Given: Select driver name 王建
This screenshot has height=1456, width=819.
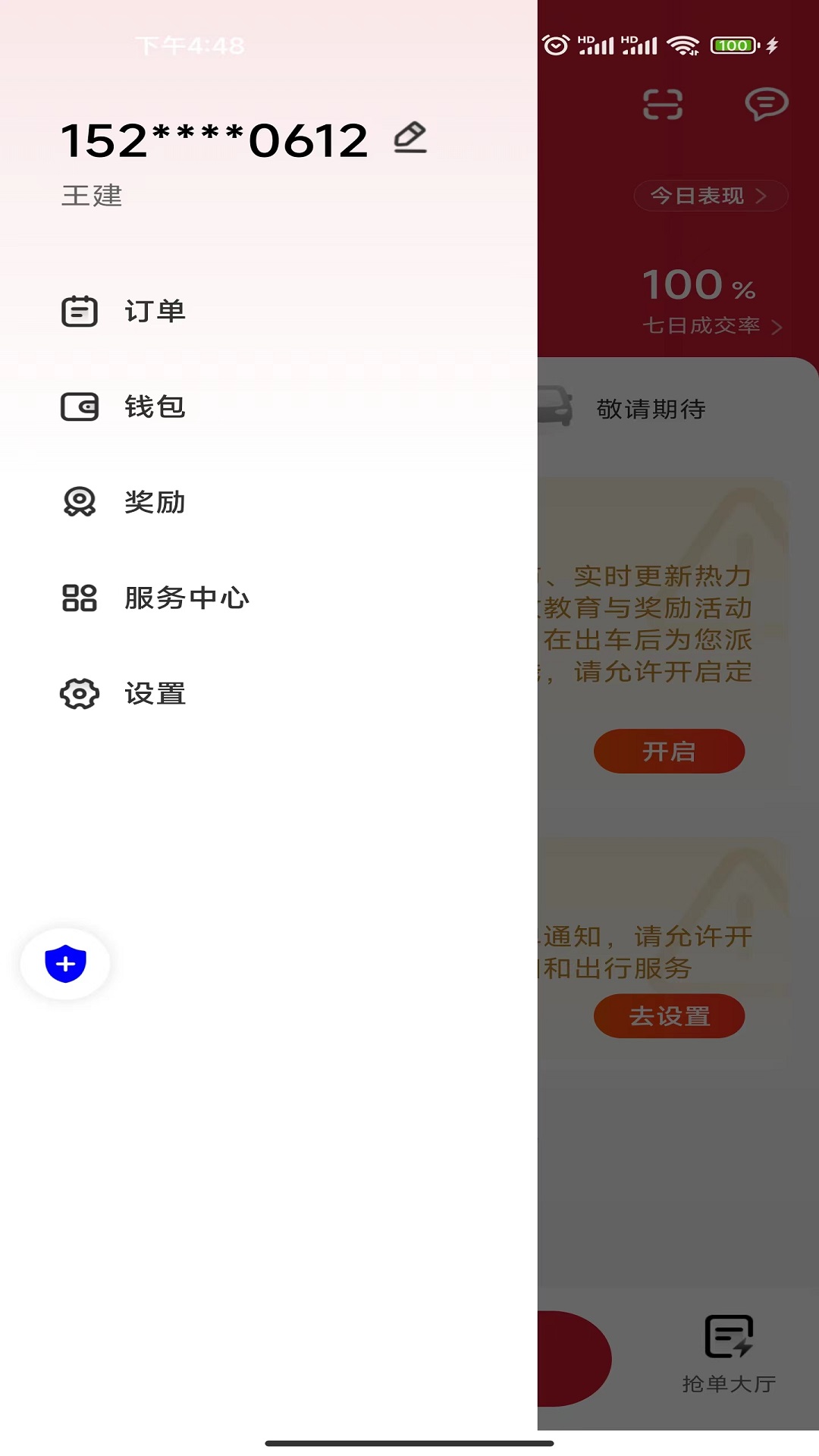Looking at the screenshot, I should 93,195.
